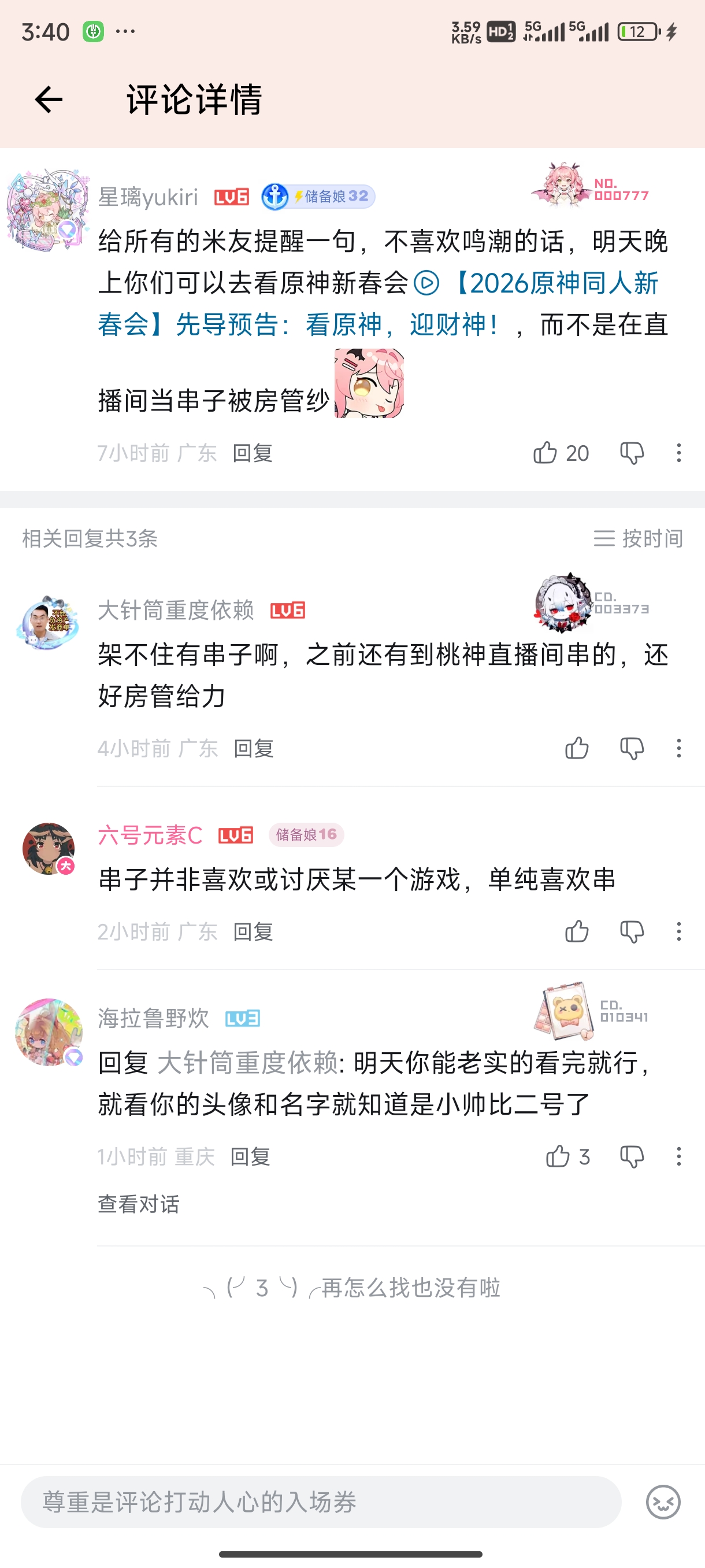Viewport: 705px width, 1568px height.
Task: Like 六号元素C's reply
Action: pyautogui.click(x=577, y=931)
